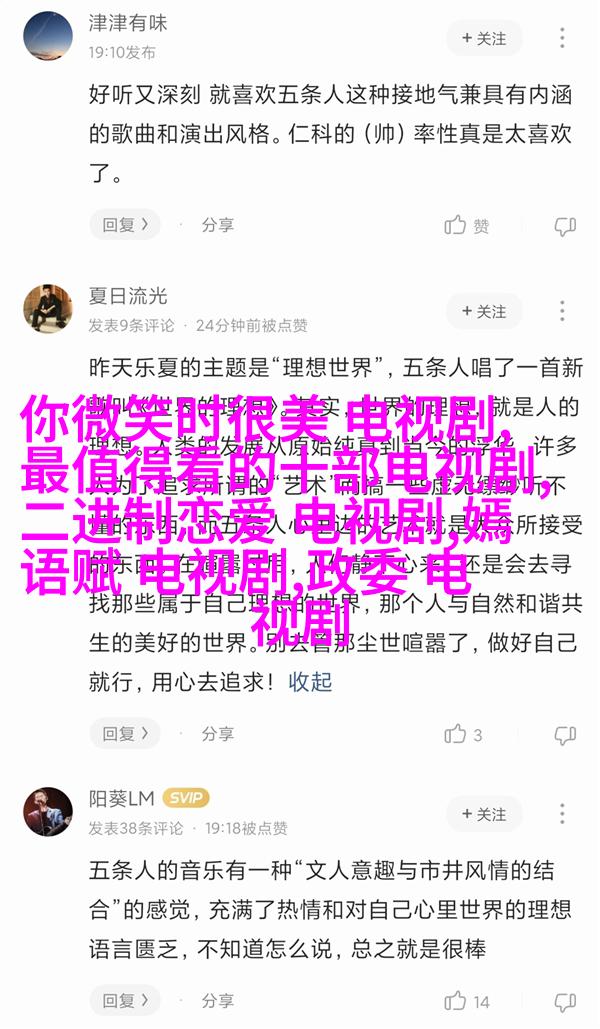Like 津津有味's comment
This screenshot has width=600, height=1029.
point(467,225)
